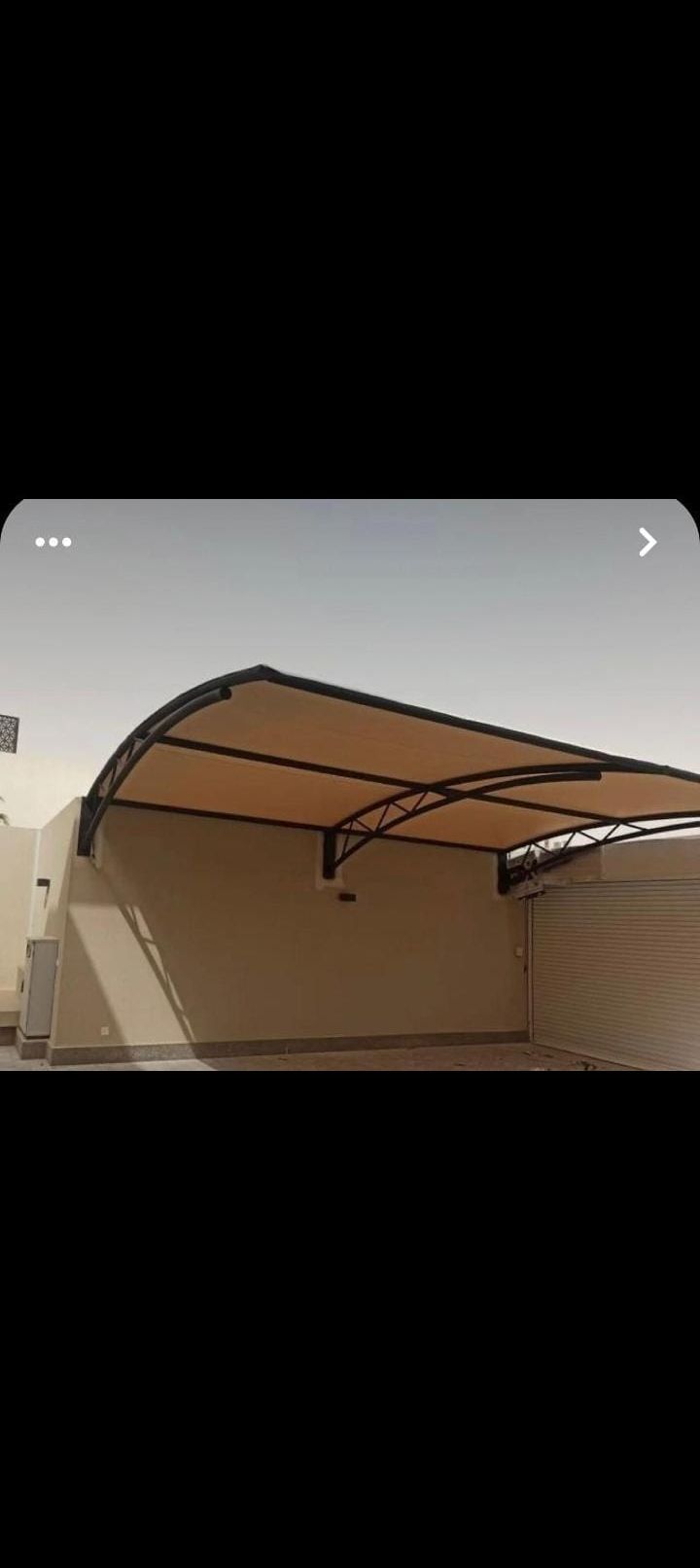Open the image actions menu via the dots
Screen dimensions: 700x1568
pos(52,541)
